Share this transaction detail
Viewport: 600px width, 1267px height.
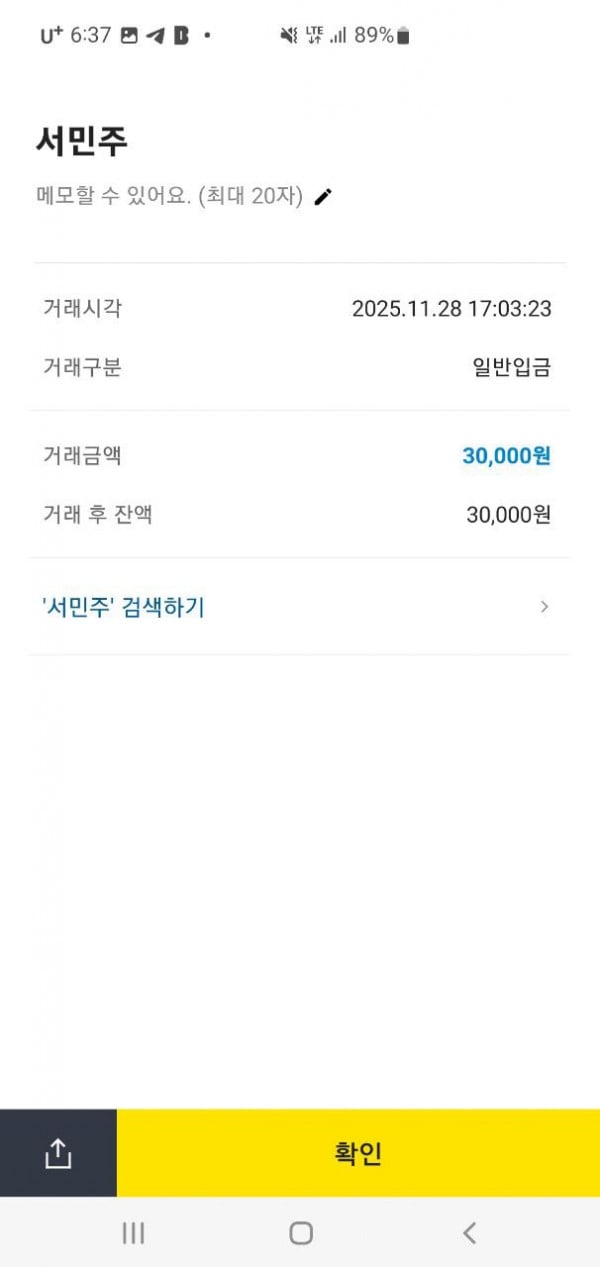pos(58,1153)
